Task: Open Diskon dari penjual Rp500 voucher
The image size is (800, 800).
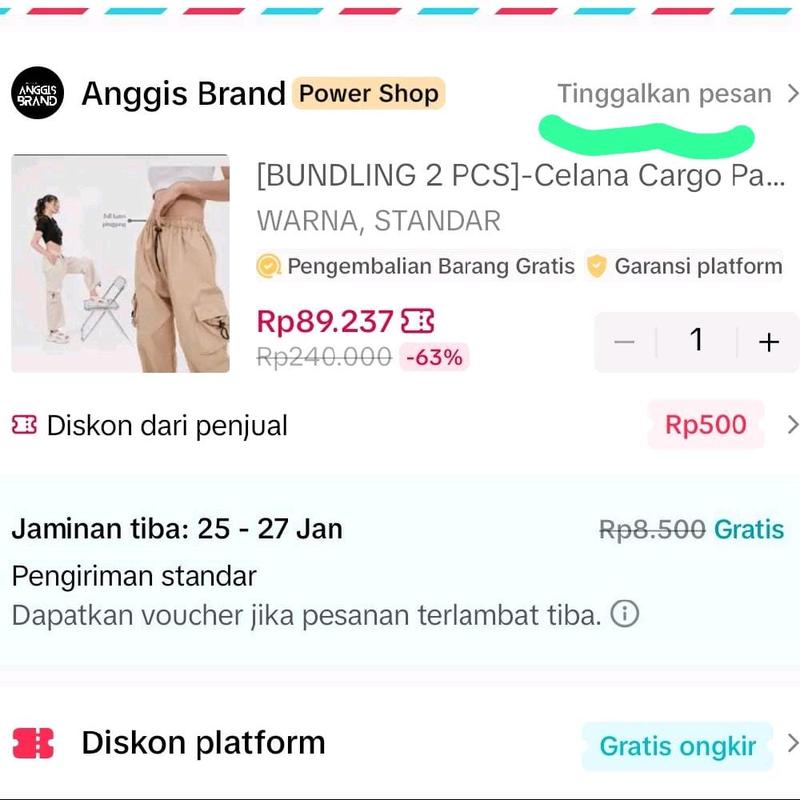Action: tap(706, 425)
